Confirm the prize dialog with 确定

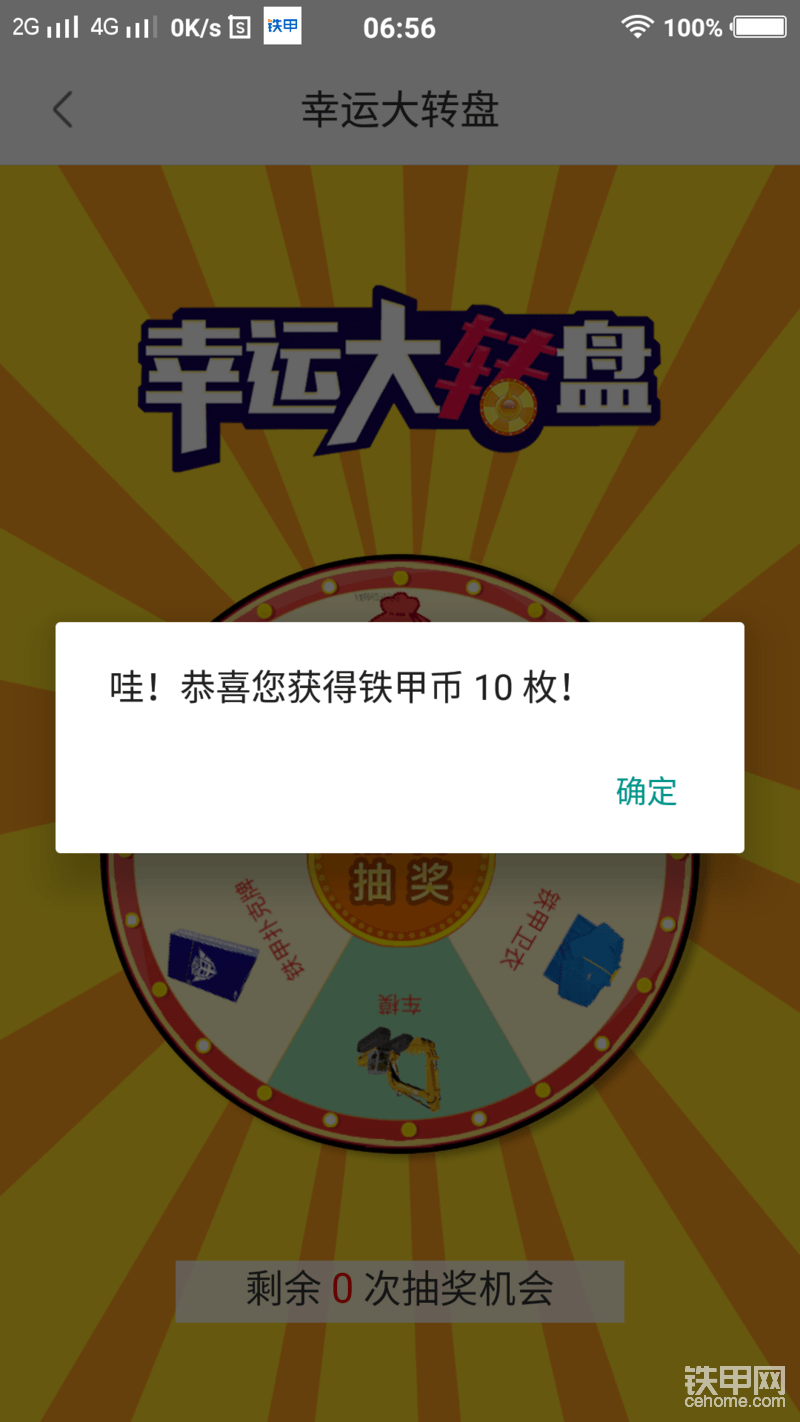[646, 791]
